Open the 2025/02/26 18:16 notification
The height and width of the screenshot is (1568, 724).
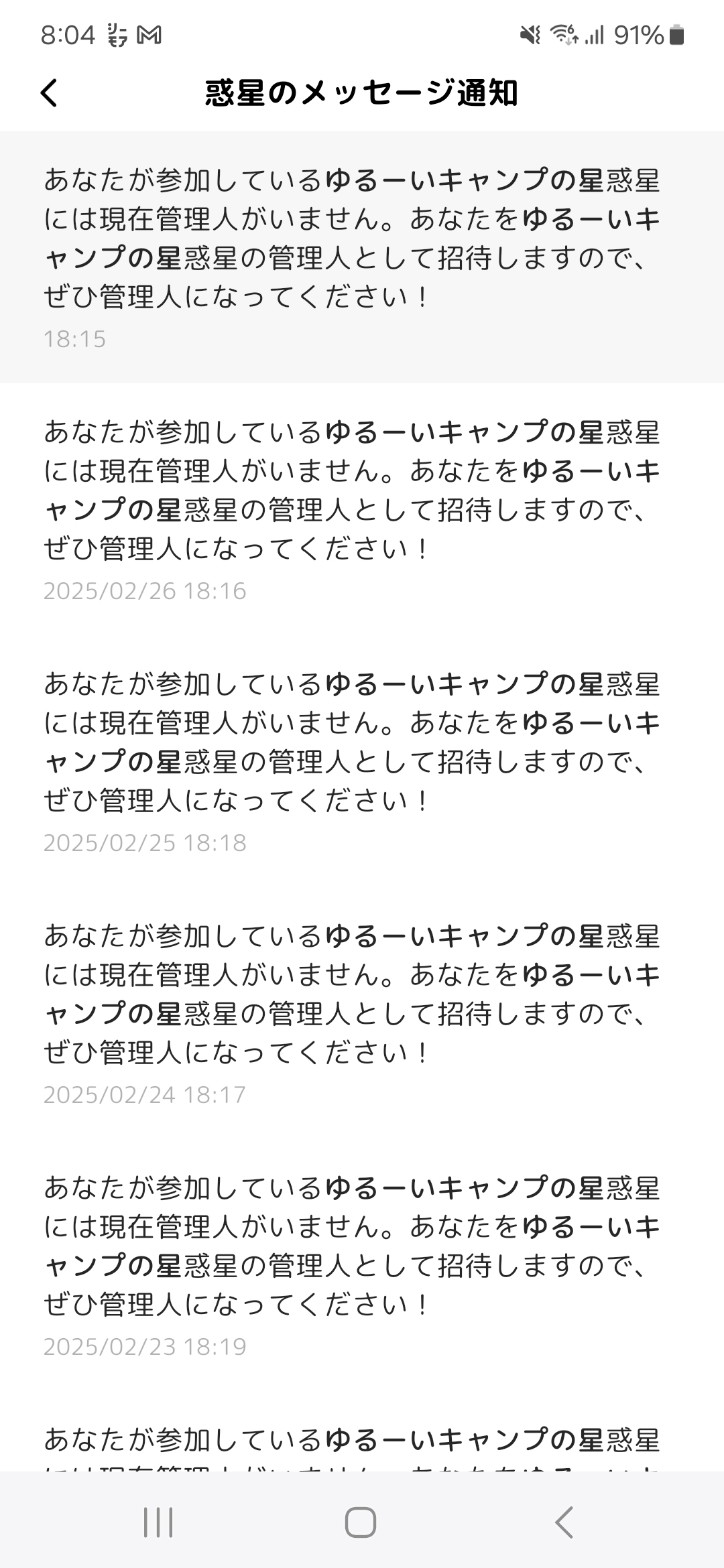tap(362, 509)
